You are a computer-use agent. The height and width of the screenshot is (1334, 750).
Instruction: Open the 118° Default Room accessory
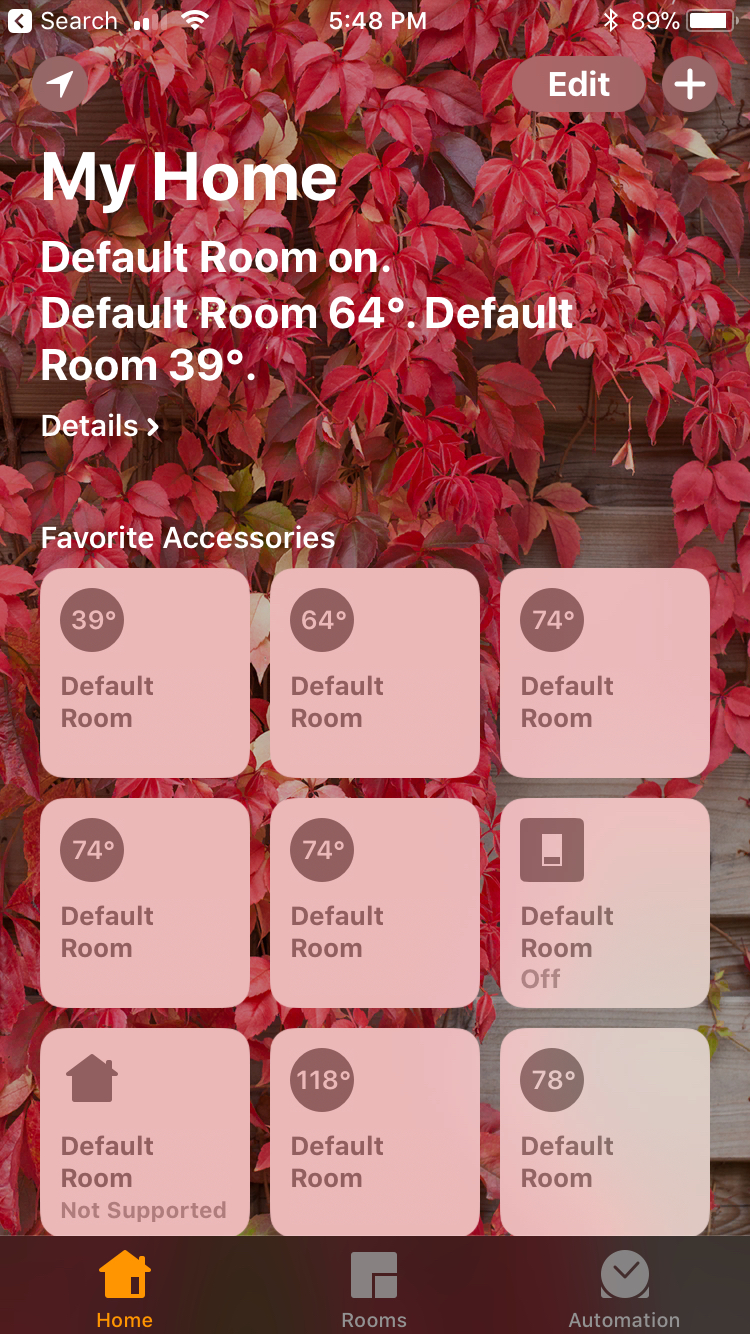click(x=375, y=1132)
